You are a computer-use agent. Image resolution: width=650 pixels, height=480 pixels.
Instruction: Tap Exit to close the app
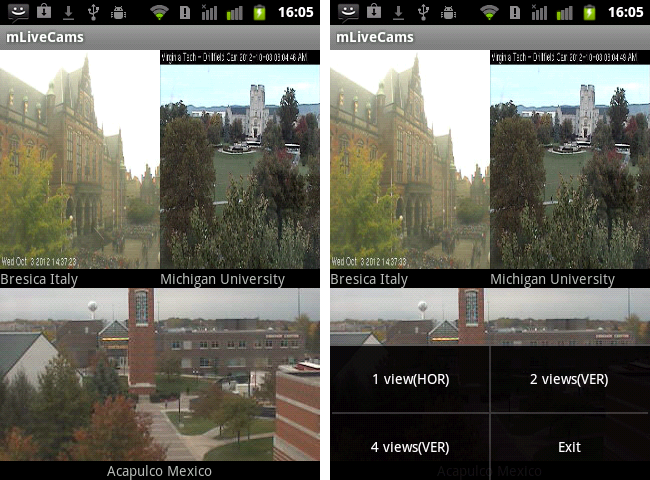click(569, 446)
